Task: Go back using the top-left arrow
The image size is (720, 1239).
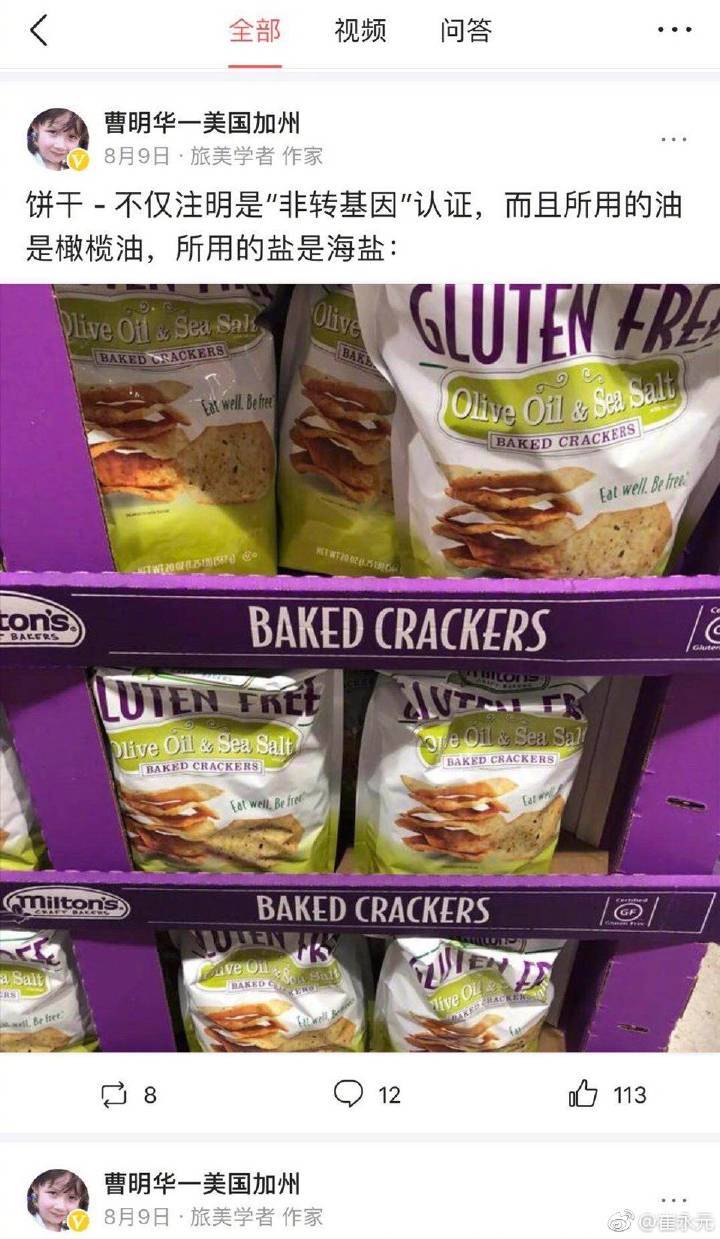Action: pyautogui.click(x=38, y=31)
